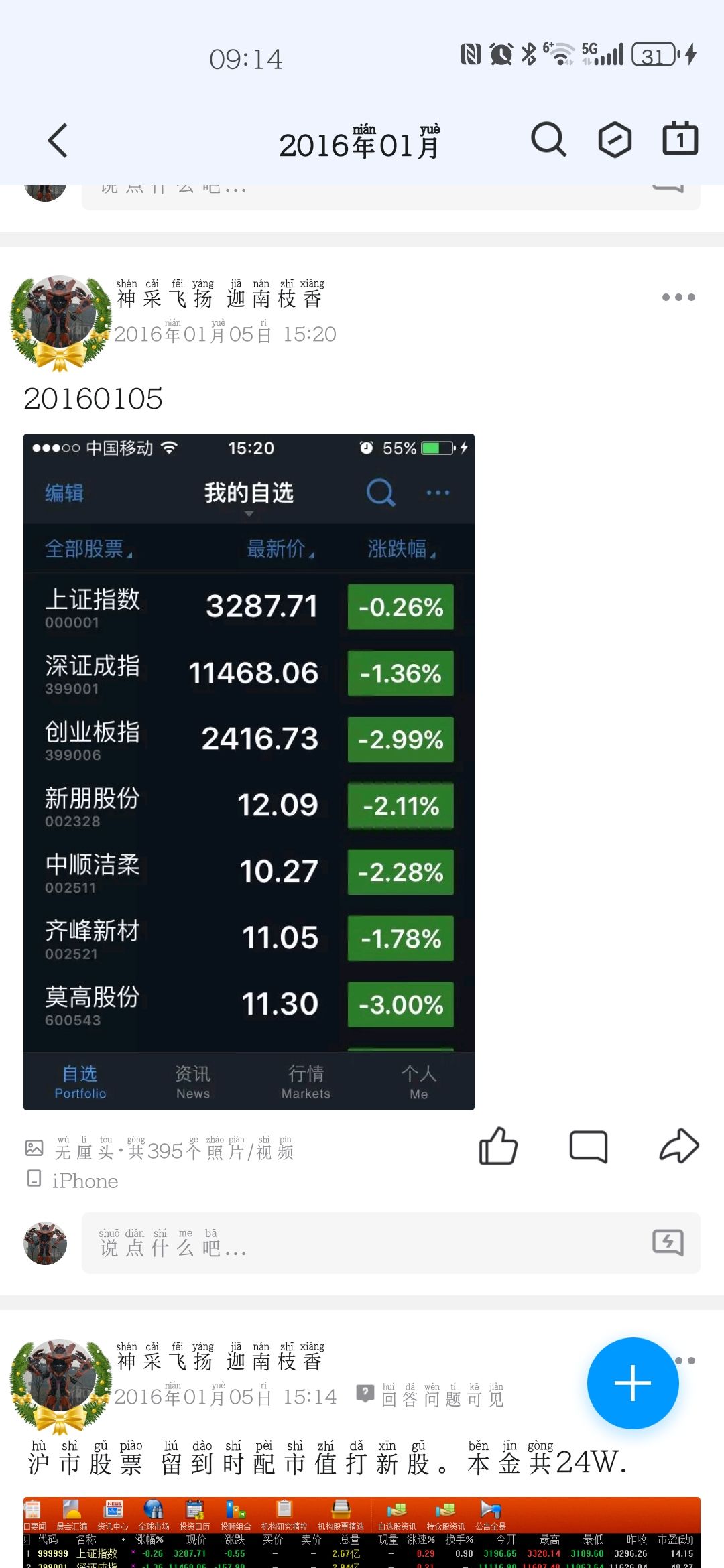
Task: Tap the comment field under the 20160105 post
Action: coord(391,1243)
